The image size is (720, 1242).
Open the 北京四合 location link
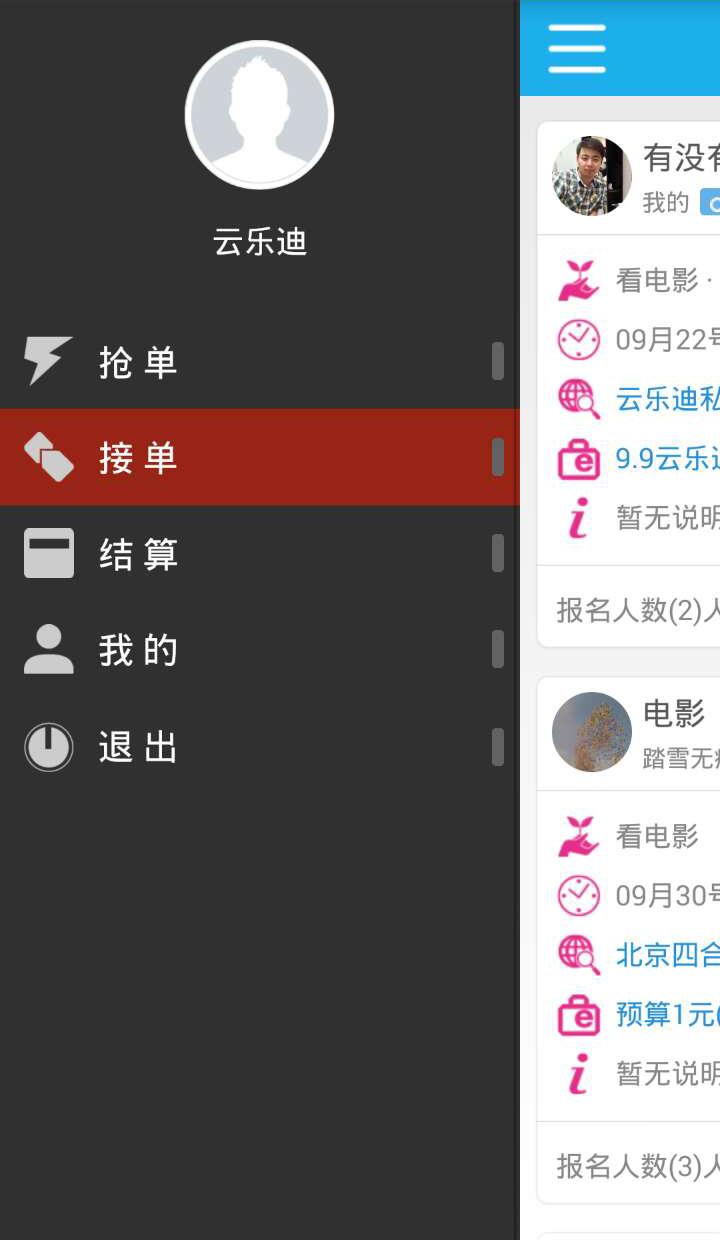click(x=667, y=955)
